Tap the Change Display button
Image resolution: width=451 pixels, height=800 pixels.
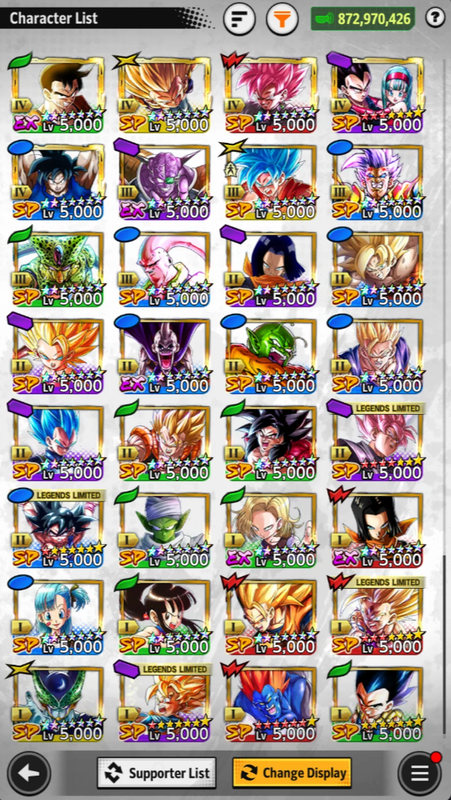tap(292, 773)
